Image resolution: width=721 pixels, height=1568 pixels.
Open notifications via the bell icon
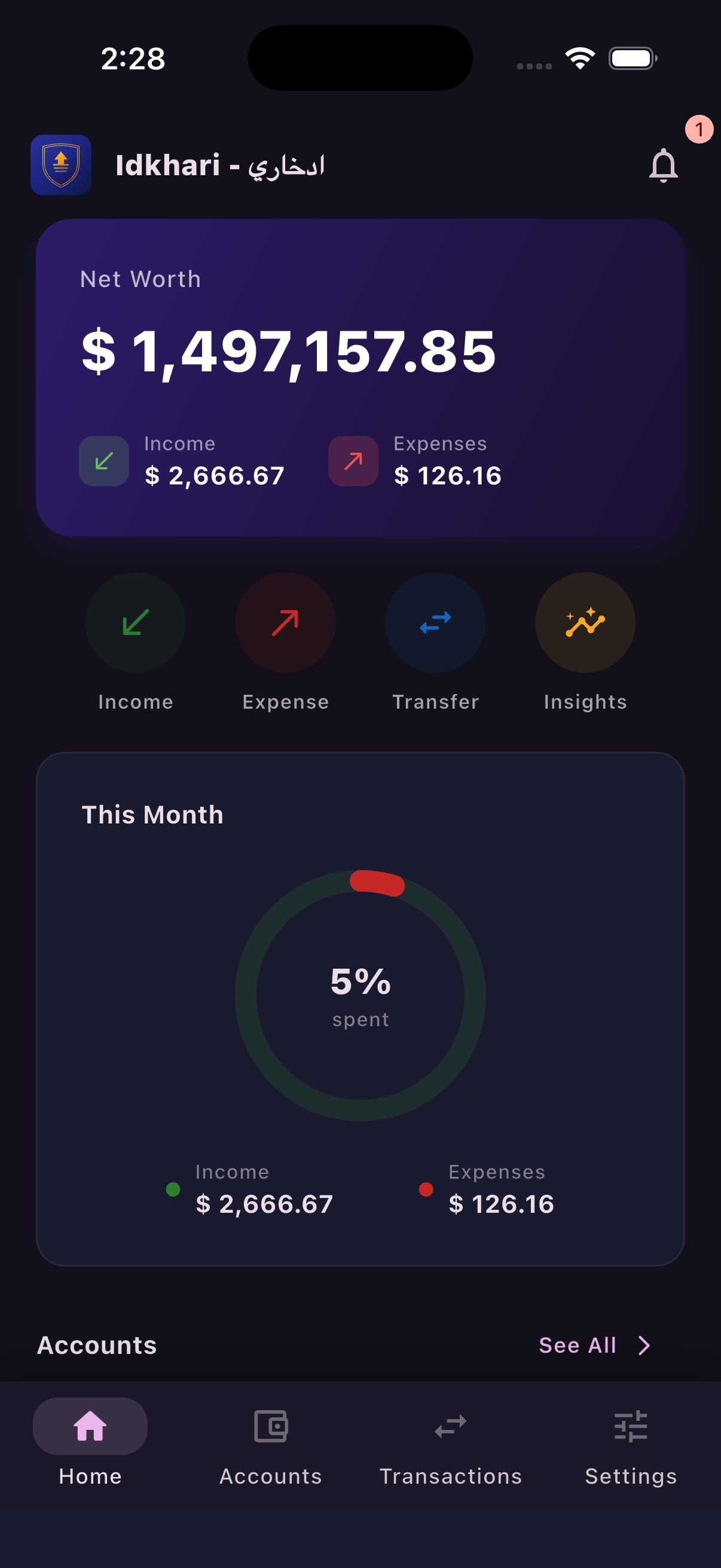[x=663, y=165]
